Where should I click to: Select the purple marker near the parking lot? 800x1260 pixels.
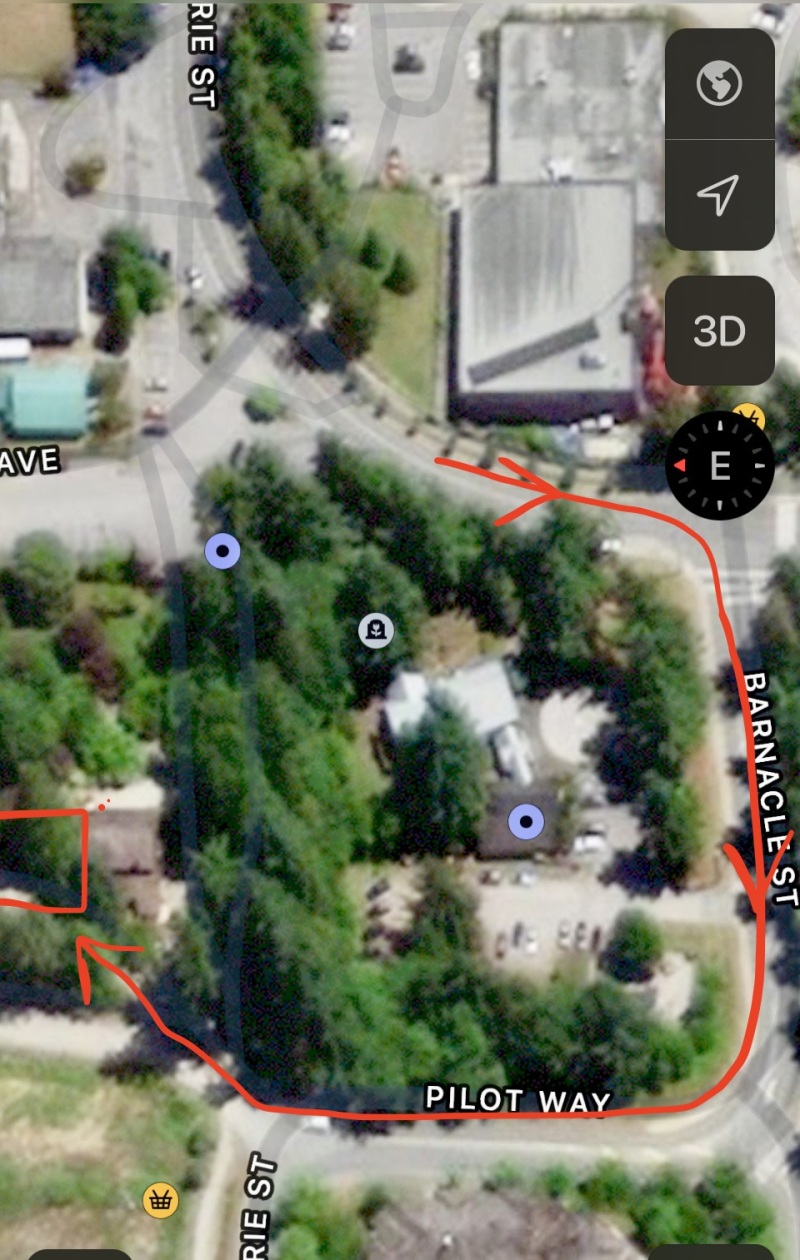click(x=525, y=822)
